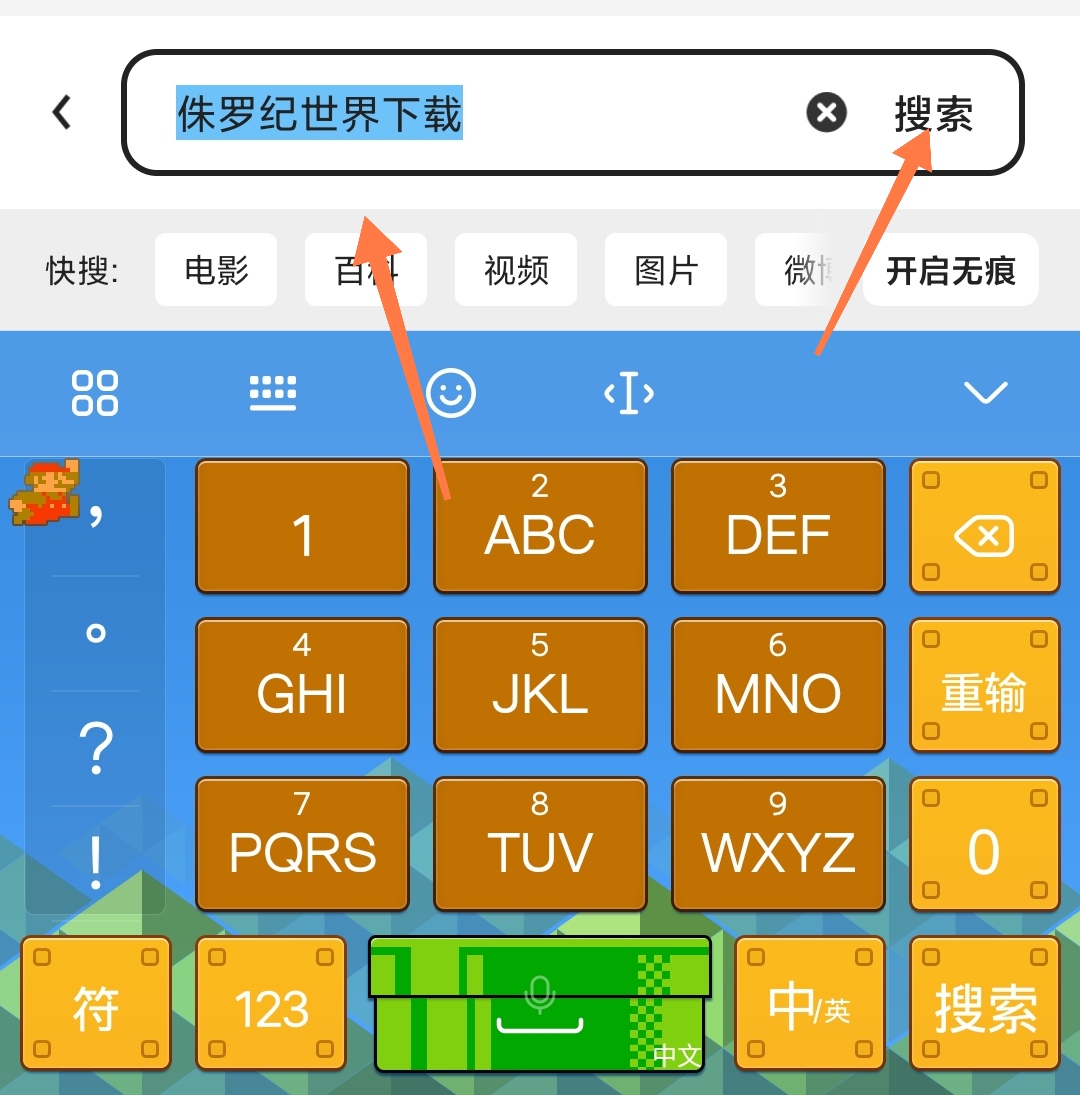The image size is (1080, 1095).
Task: Open the 符 symbols key
Action: pos(96,1005)
